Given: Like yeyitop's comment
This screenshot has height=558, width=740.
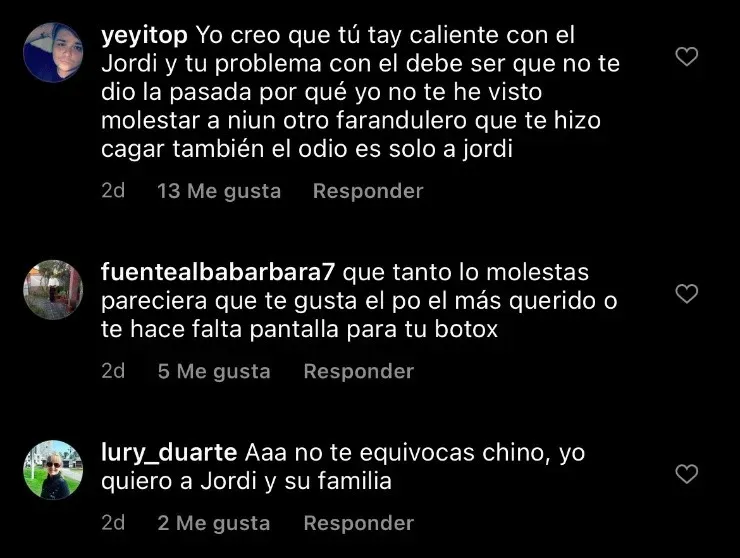Looking at the screenshot, I should point(687,57).
